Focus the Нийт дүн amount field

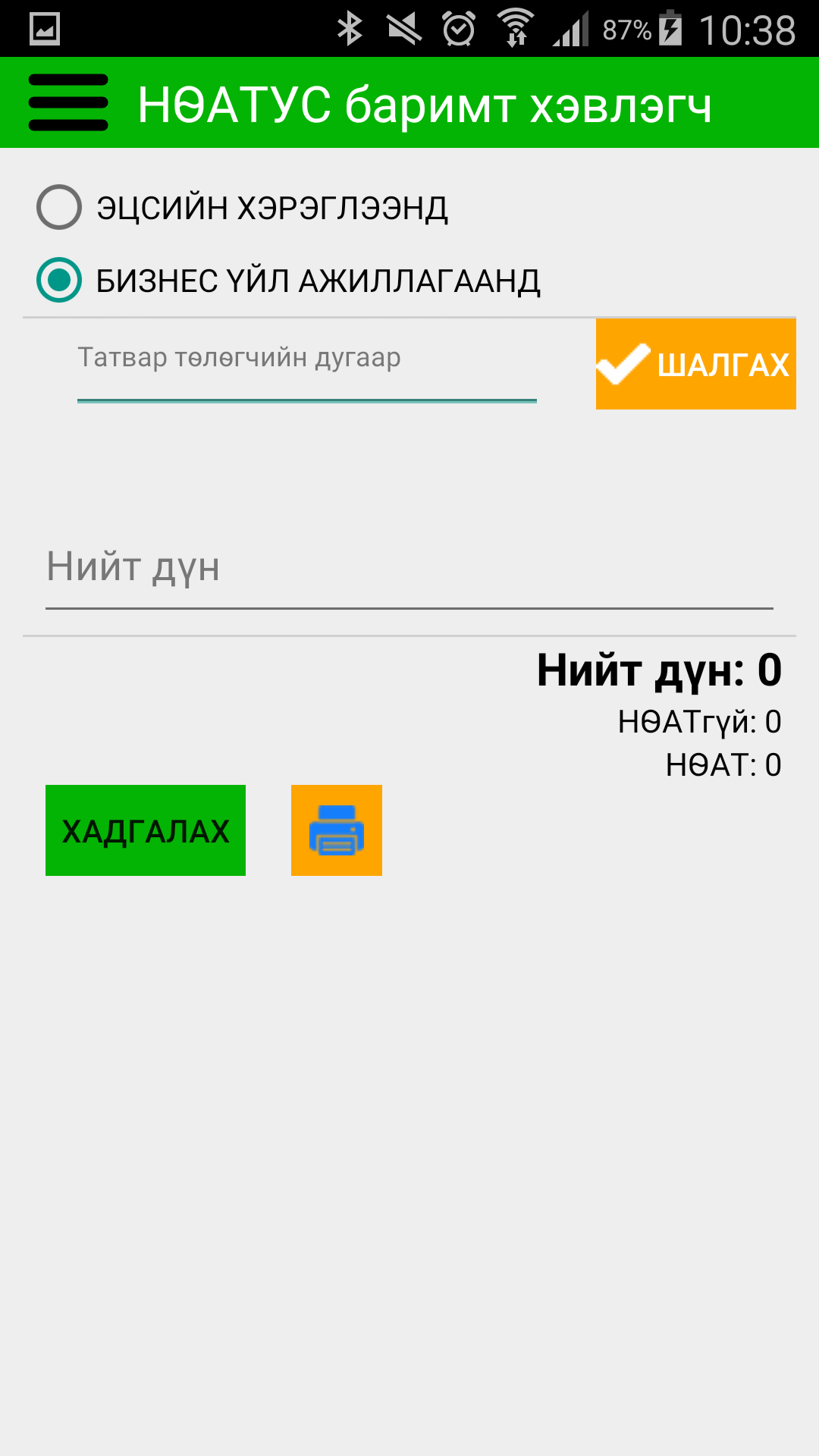pyautogui.click(x=409, y=569)
